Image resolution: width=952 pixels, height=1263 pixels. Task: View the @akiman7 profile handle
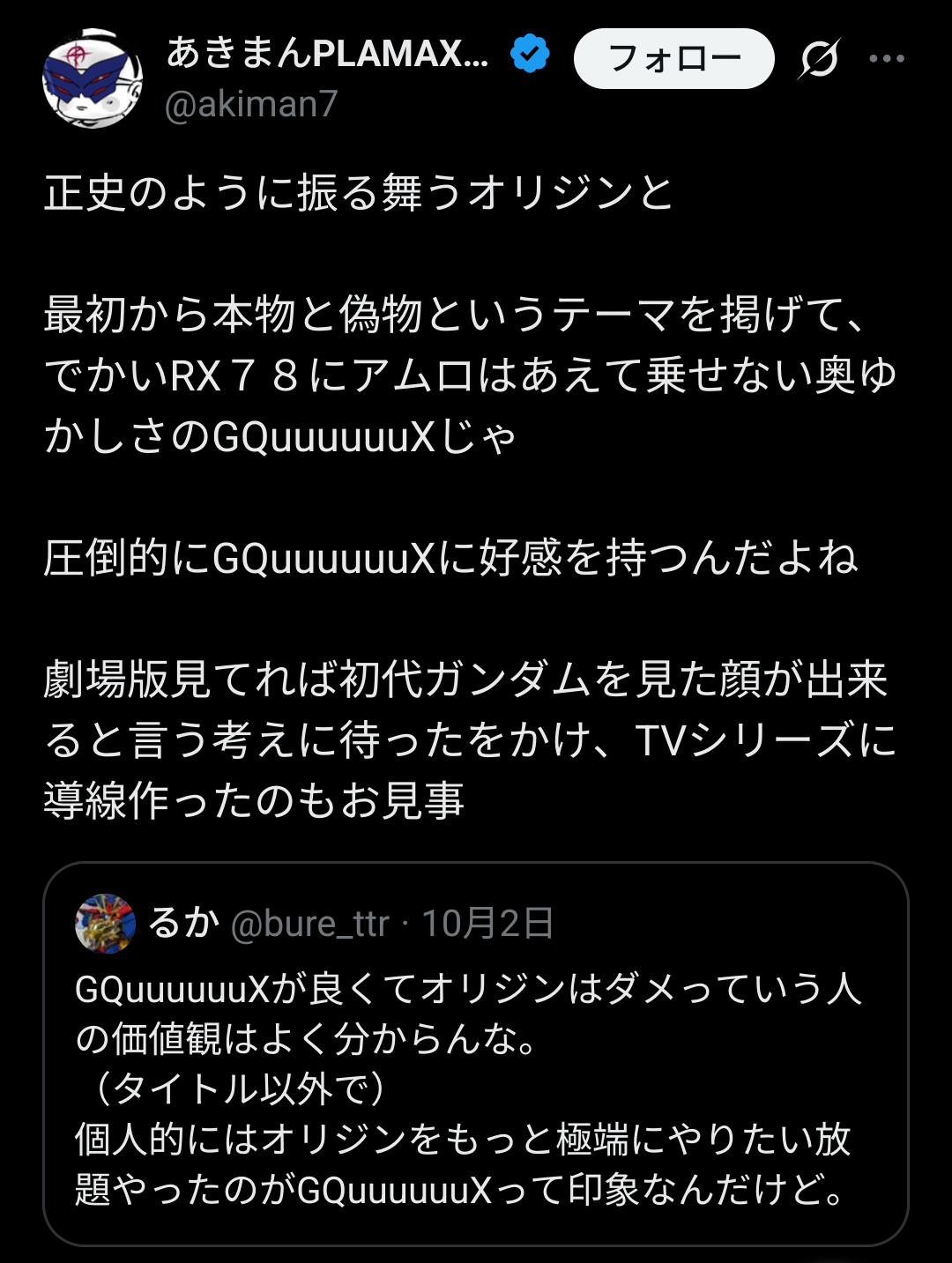click(251, 105)
